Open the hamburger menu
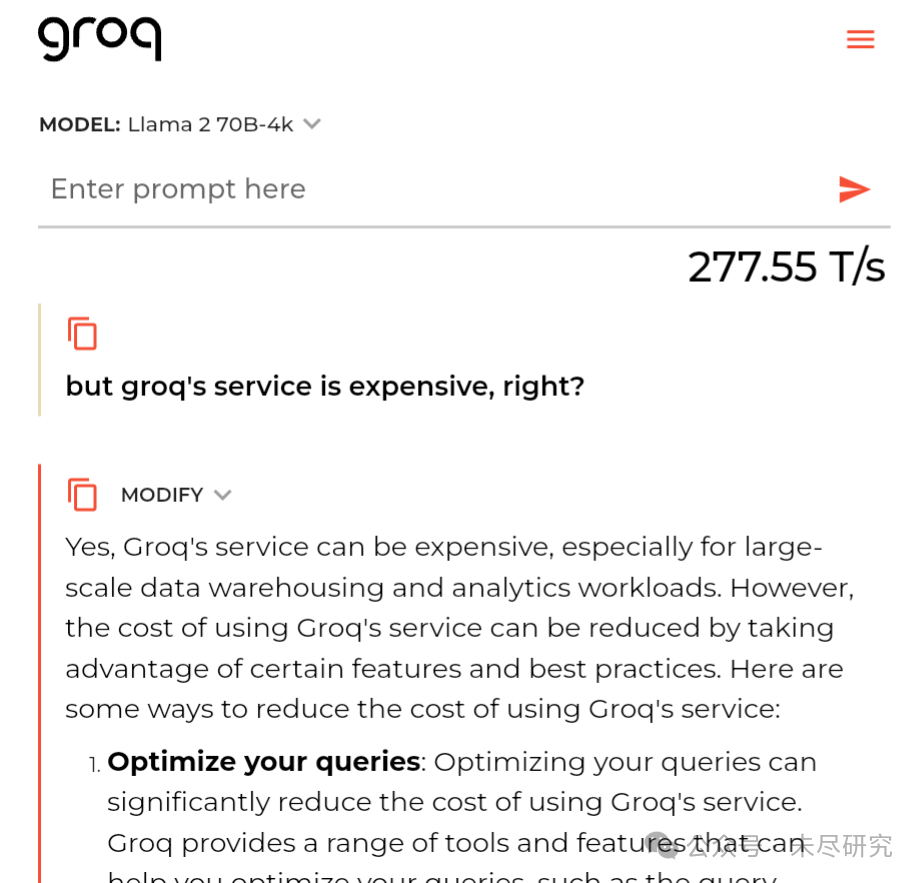This screenshot has height=883, width=922. 860,40
